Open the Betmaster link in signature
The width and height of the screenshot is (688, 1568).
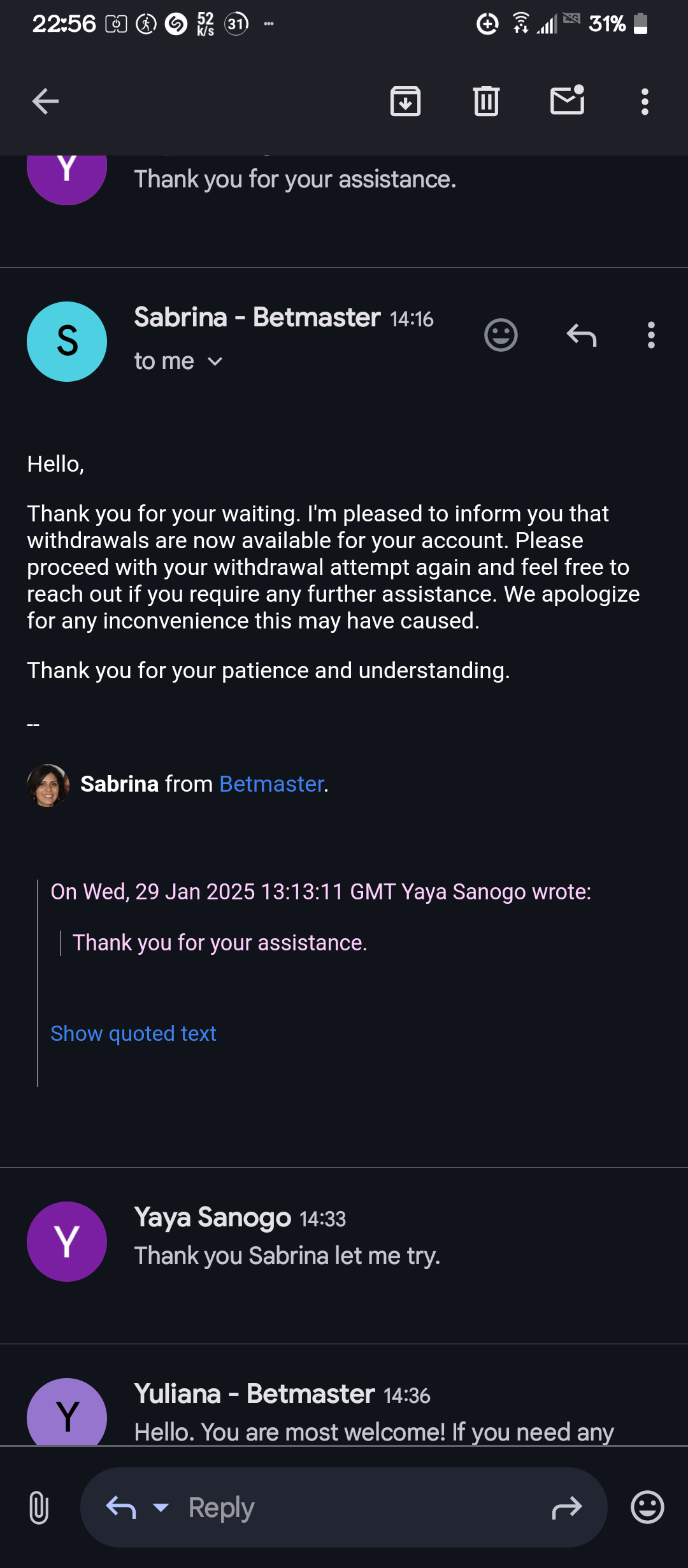click(272, 784)
